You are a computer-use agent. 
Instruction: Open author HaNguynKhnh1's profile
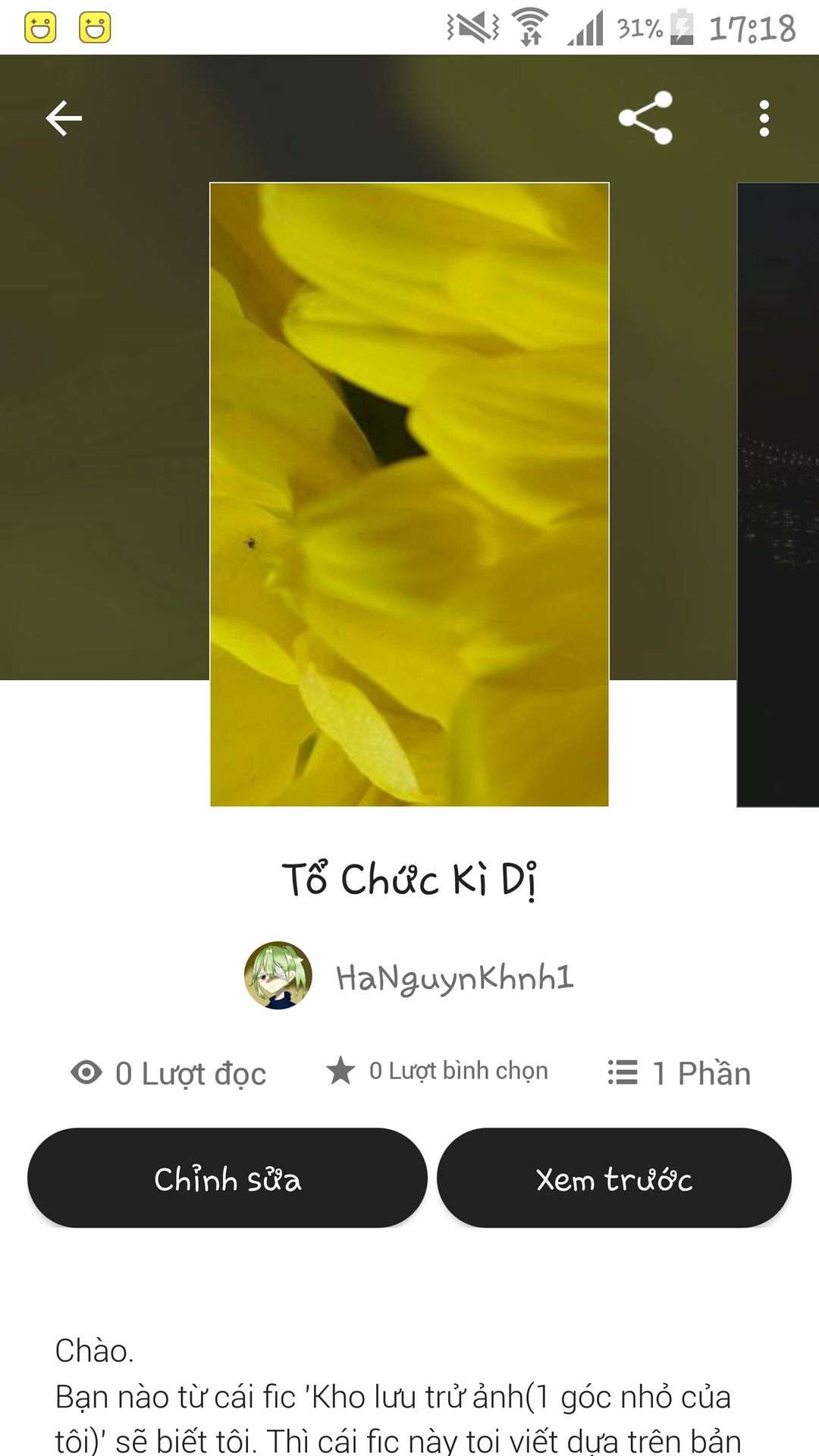click(409, 976)
